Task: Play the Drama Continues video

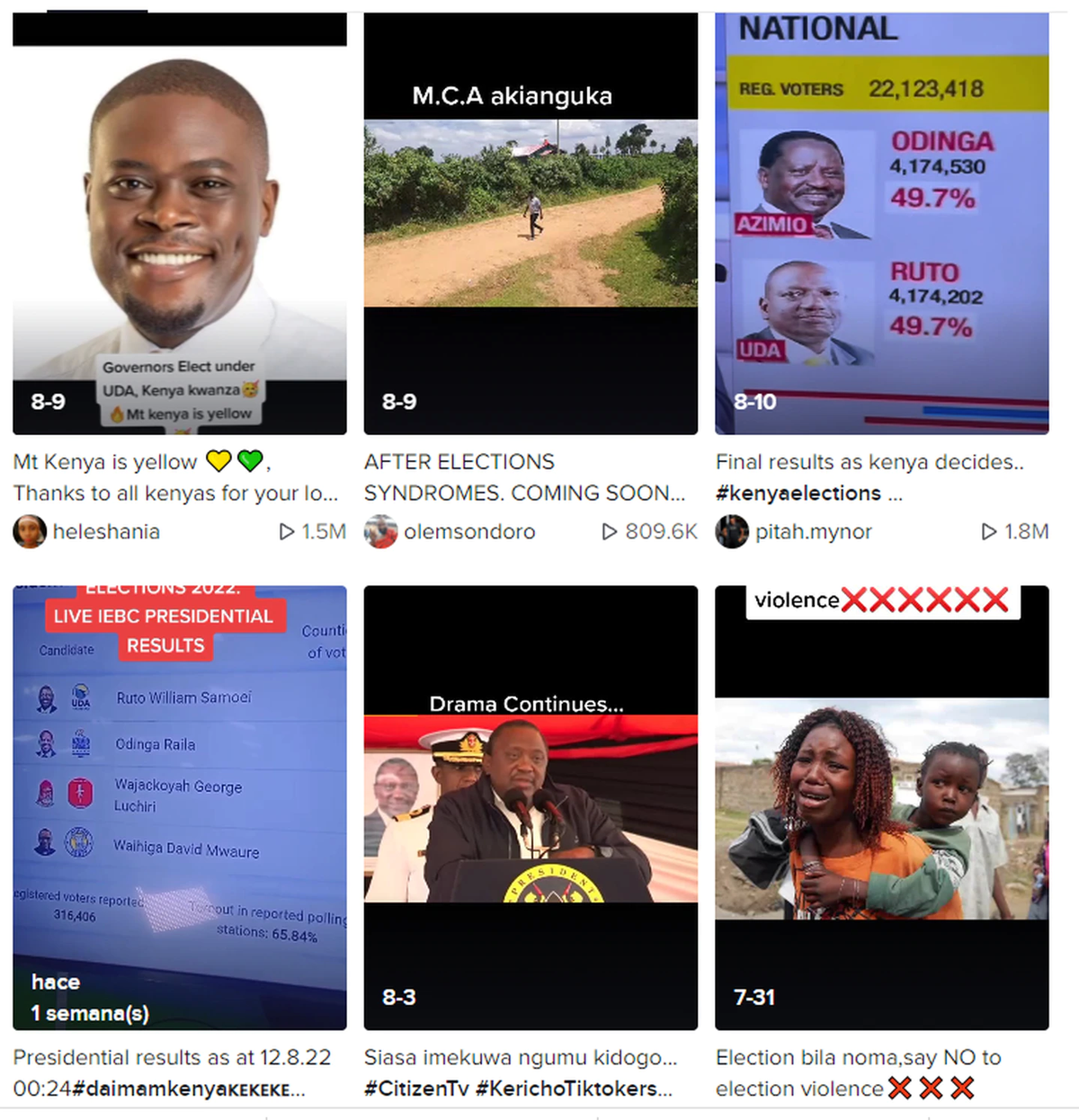Action: (531, 807)
